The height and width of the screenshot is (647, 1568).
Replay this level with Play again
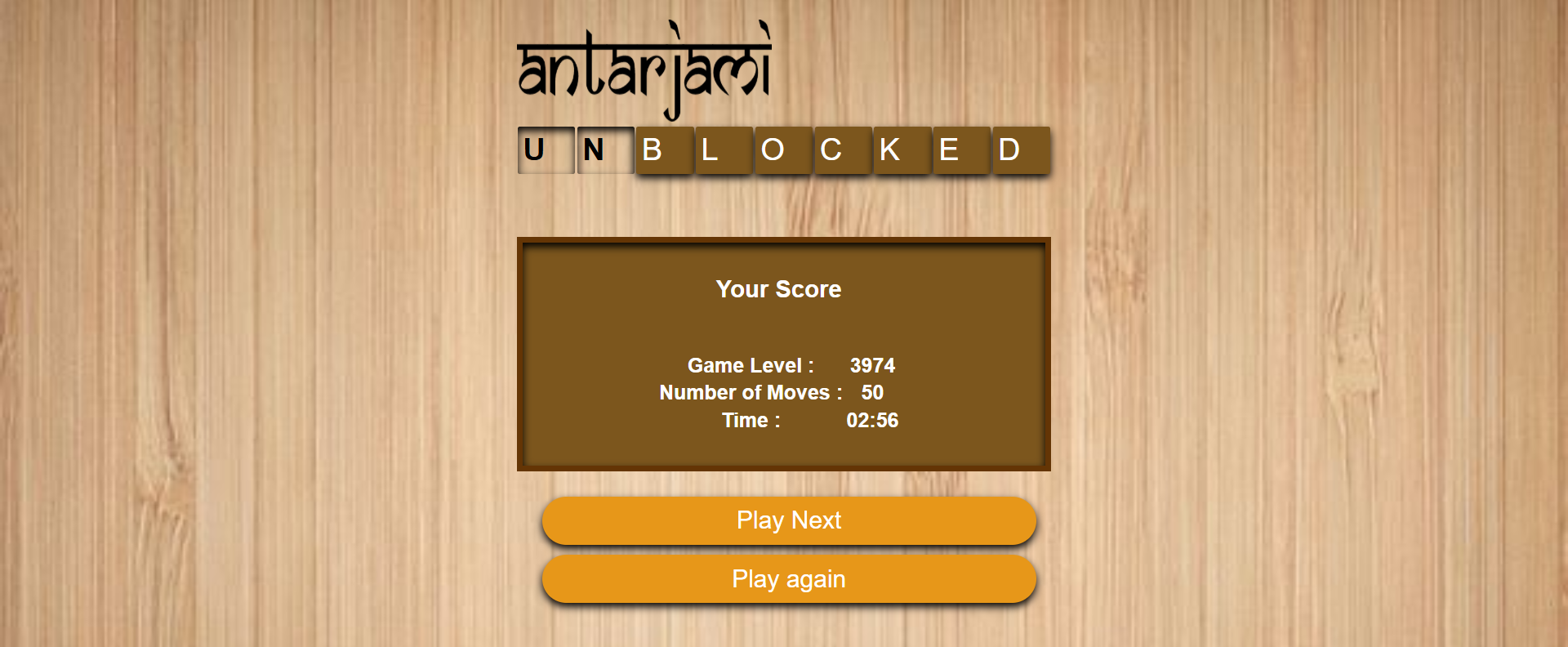[x=789, y=579]
